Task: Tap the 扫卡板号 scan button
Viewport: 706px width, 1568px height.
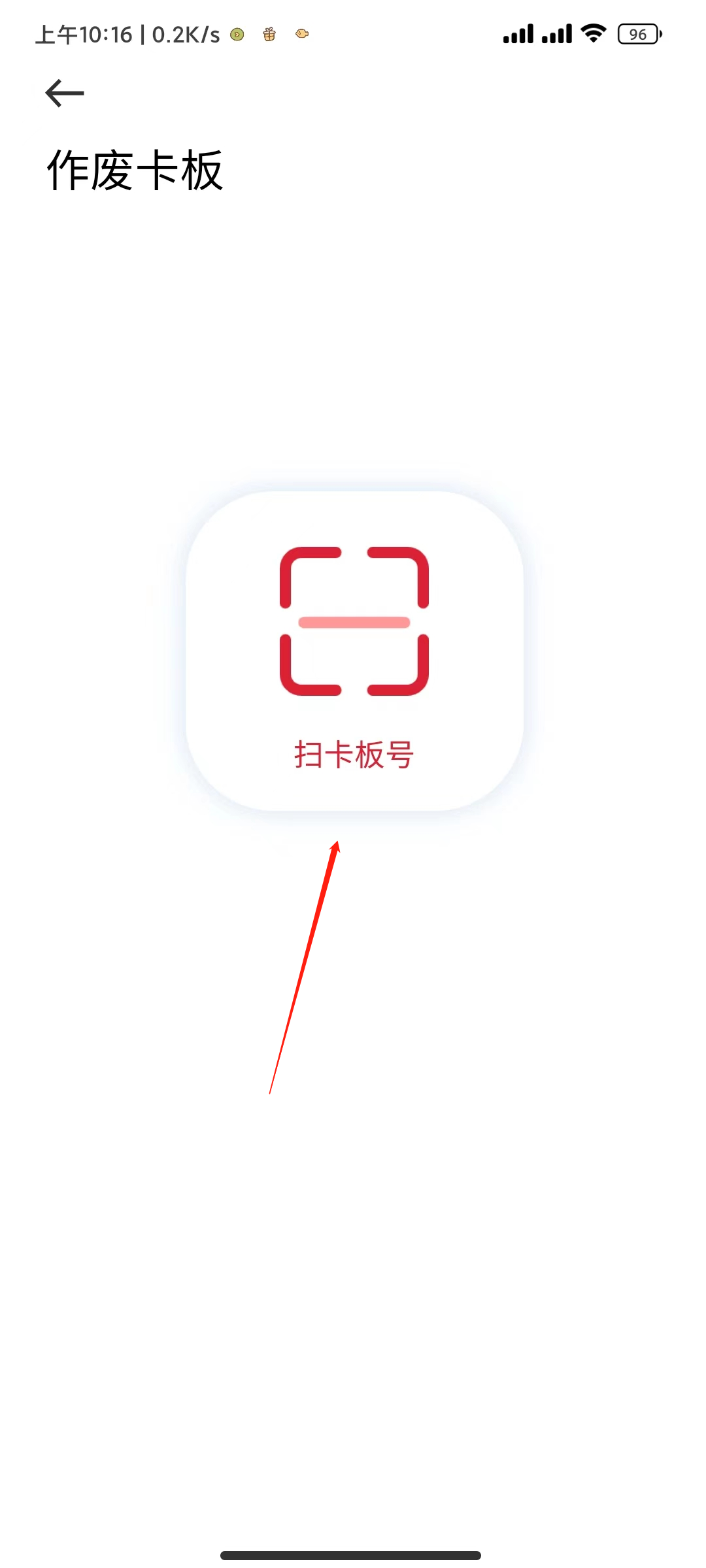Action: [354, 651]
